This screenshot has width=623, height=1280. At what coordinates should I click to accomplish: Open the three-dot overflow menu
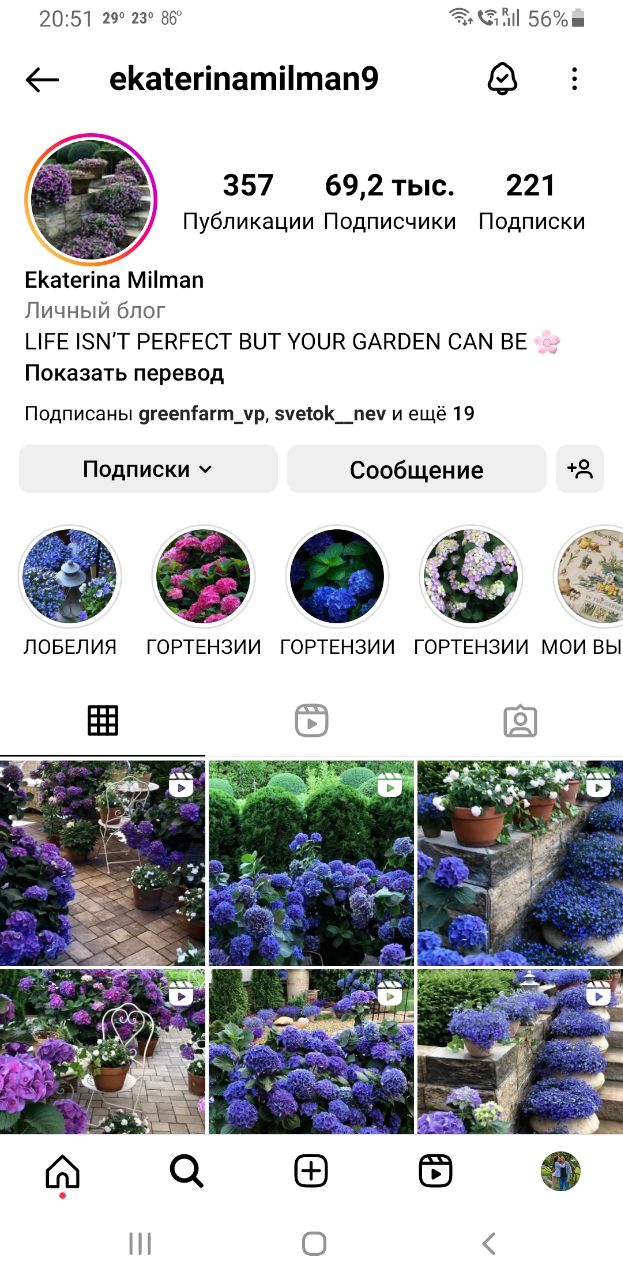[x=574, y=79]
